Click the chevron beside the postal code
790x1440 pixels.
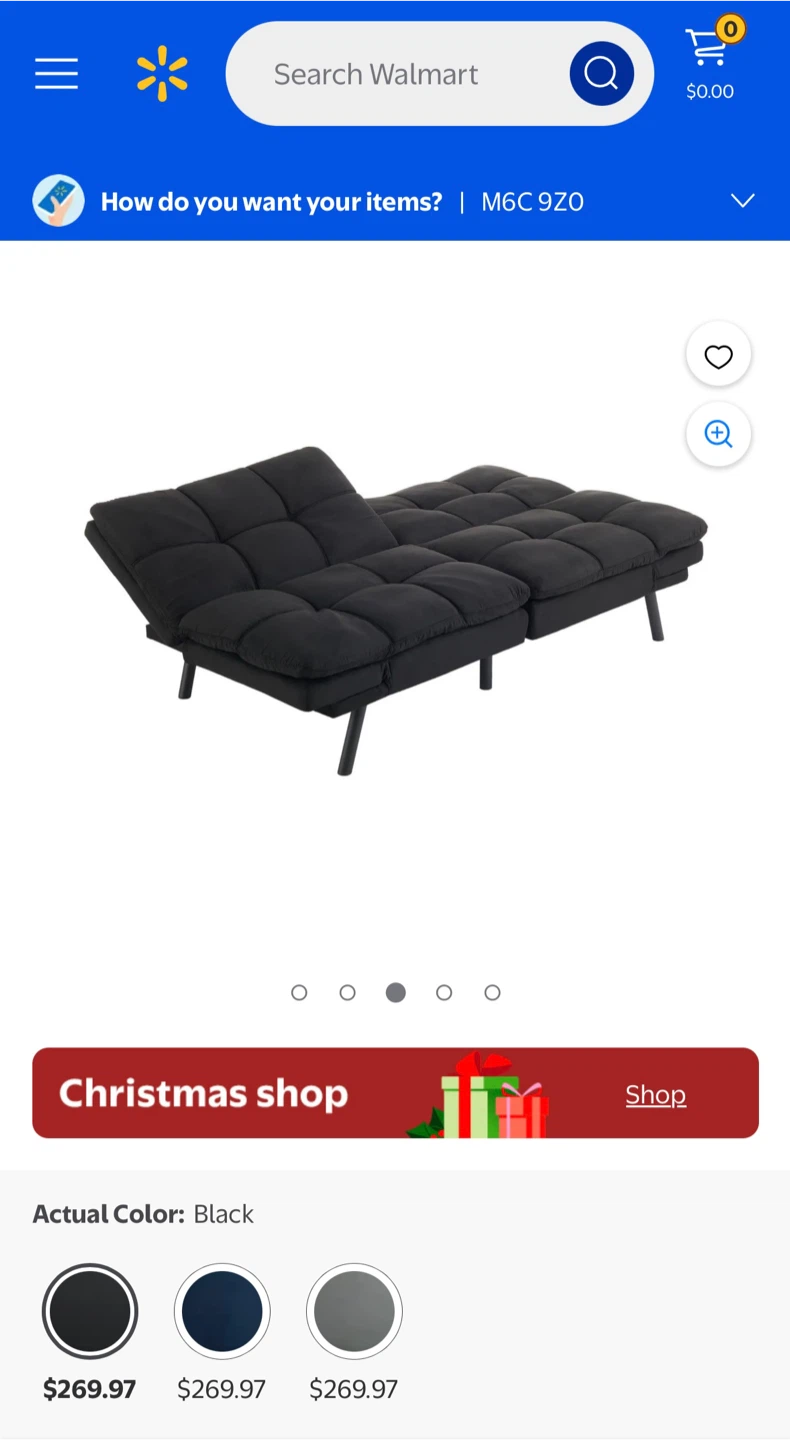click(743, 201)
